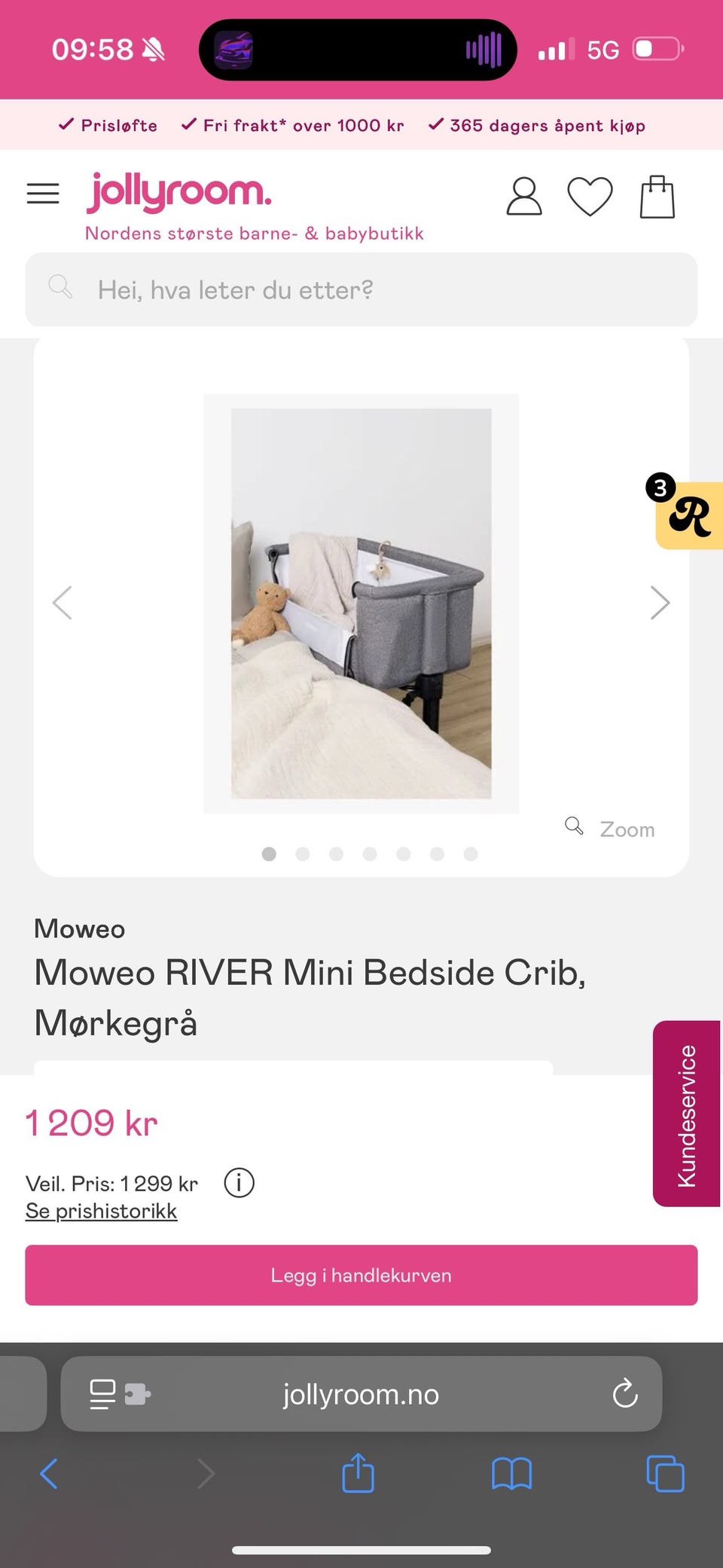723x1568 pixels.
Task: Open the Safari share sheet
Action: pyautogui.click(x=358, y=1475)
